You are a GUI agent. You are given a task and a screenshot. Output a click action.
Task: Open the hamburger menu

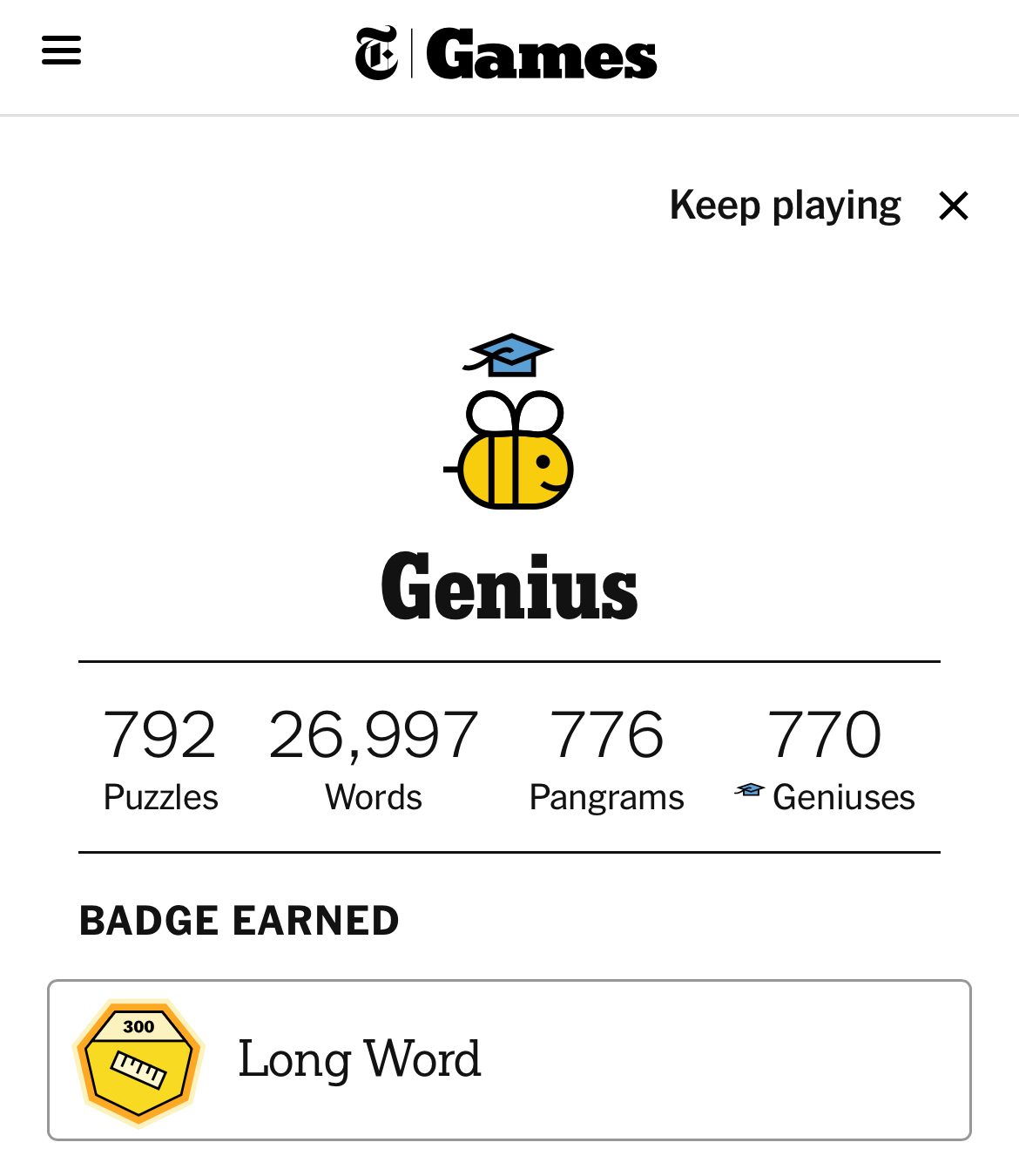click(61, 51)
